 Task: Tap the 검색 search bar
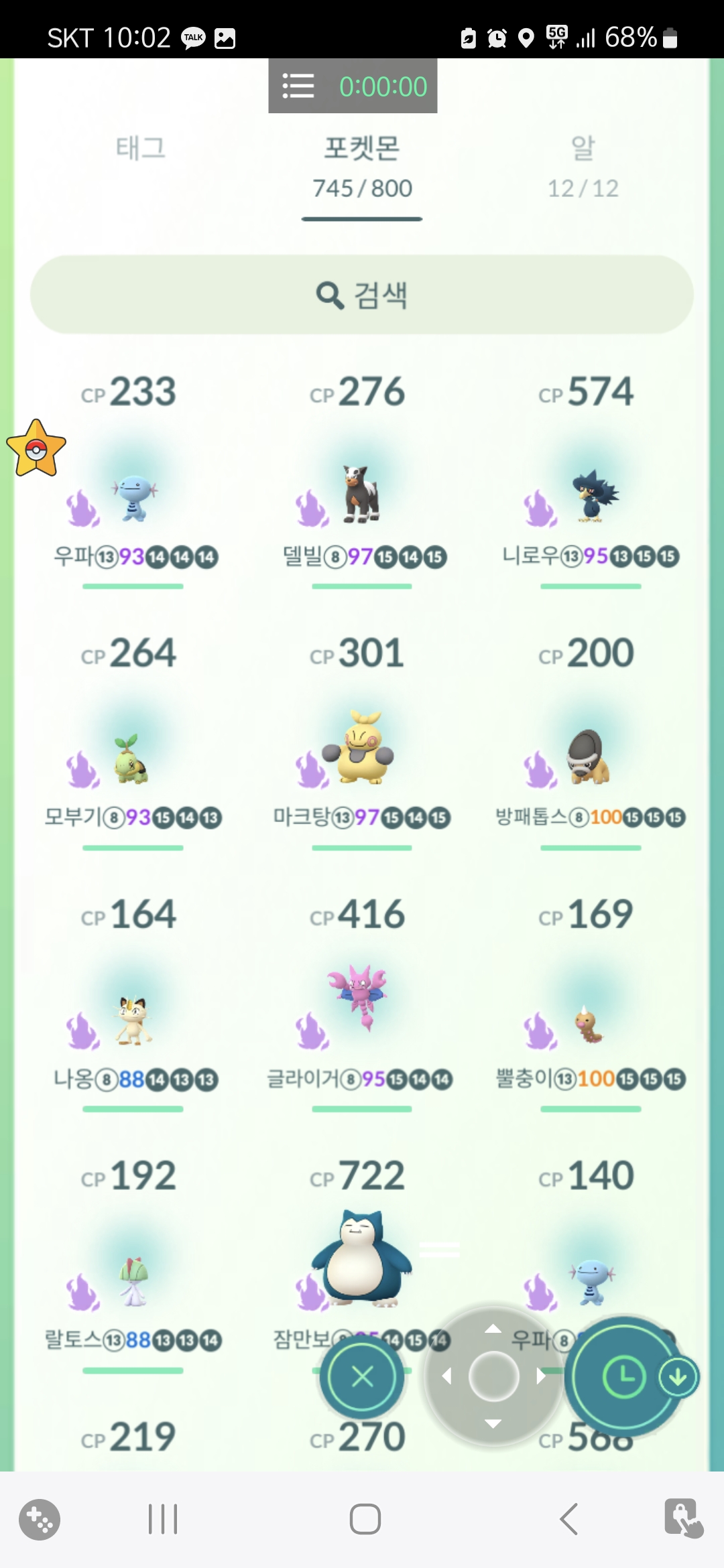coord(362,295)
